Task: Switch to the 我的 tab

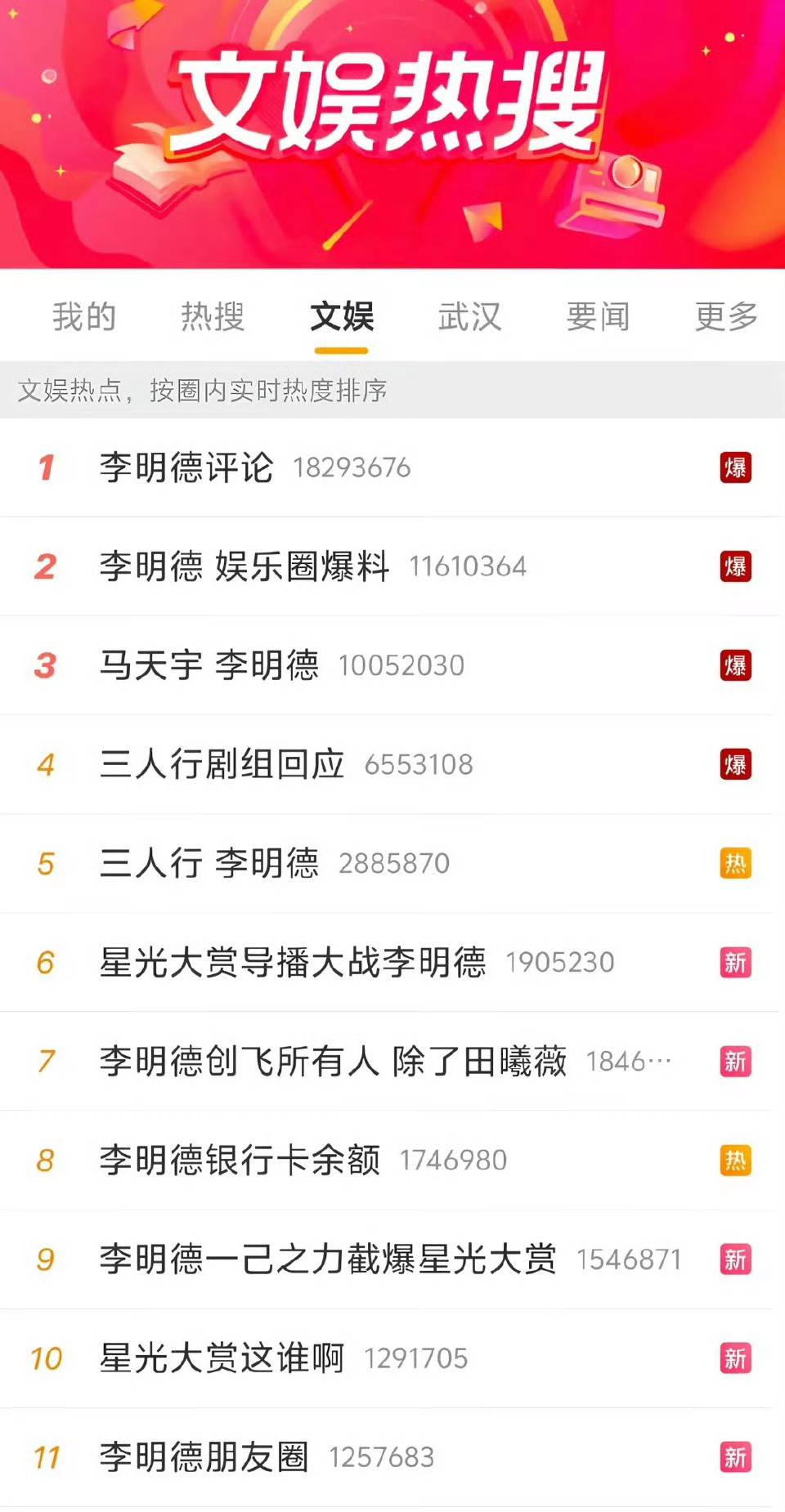Action: (x=83, y=318)
